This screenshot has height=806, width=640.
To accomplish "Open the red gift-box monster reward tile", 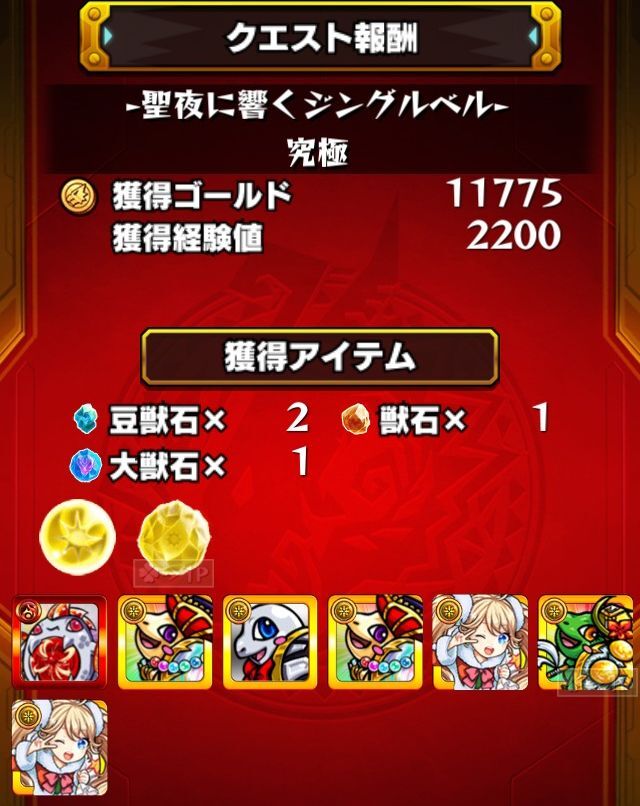I will (x=59, y=642).
